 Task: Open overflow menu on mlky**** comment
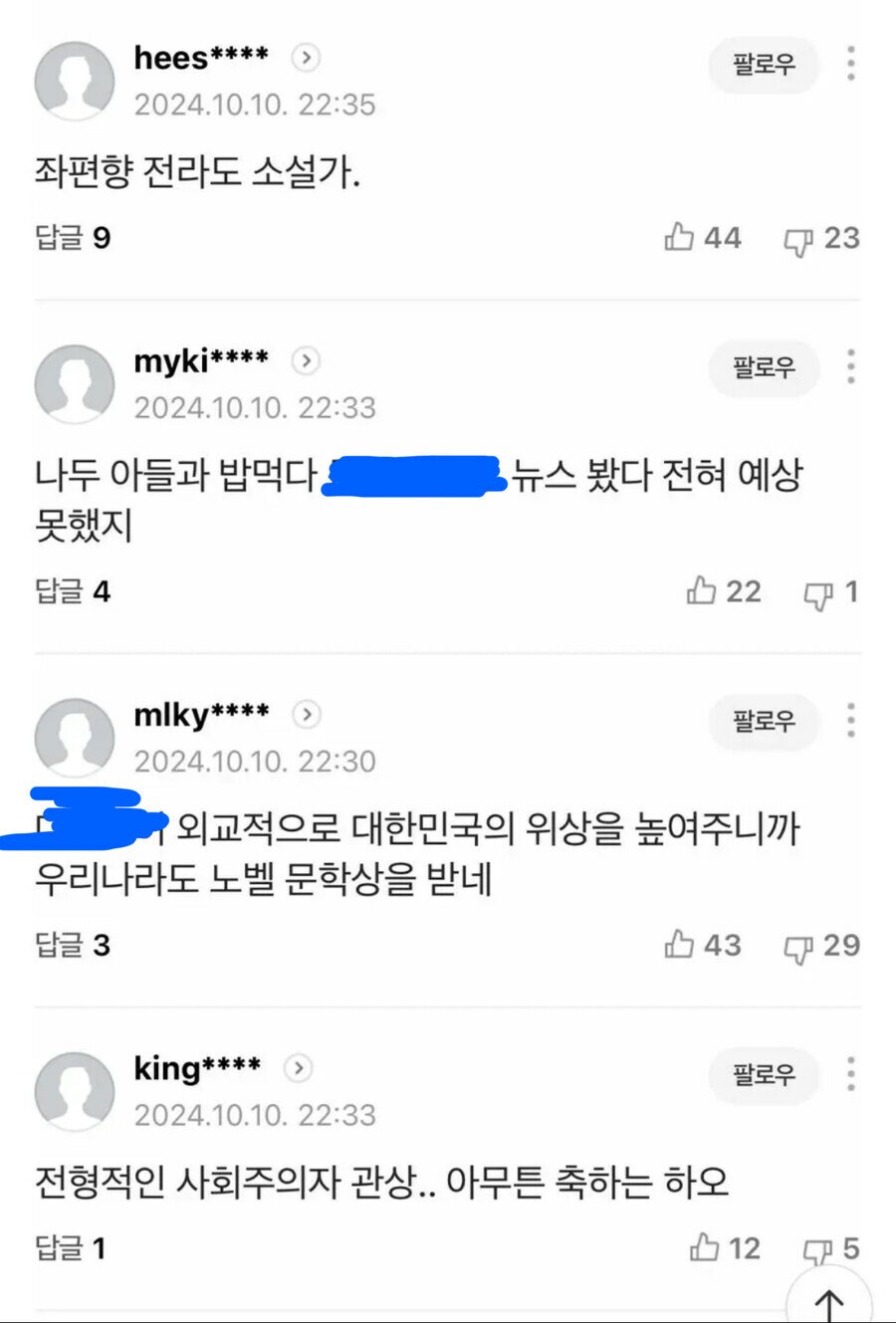[850, 721]
